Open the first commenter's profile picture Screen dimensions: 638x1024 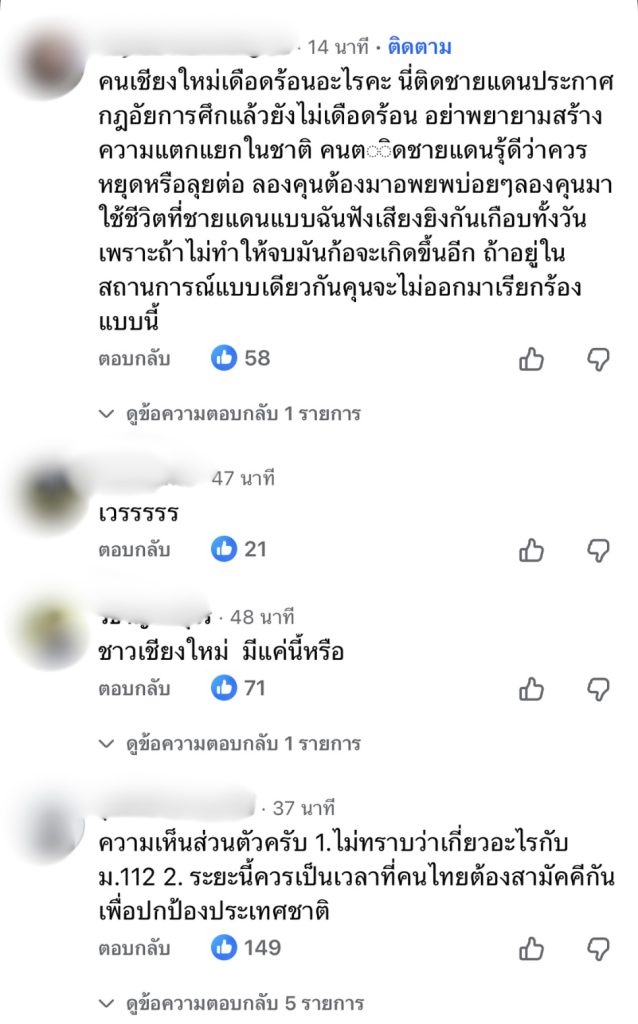pyautogui.click(x=50, y=64)
